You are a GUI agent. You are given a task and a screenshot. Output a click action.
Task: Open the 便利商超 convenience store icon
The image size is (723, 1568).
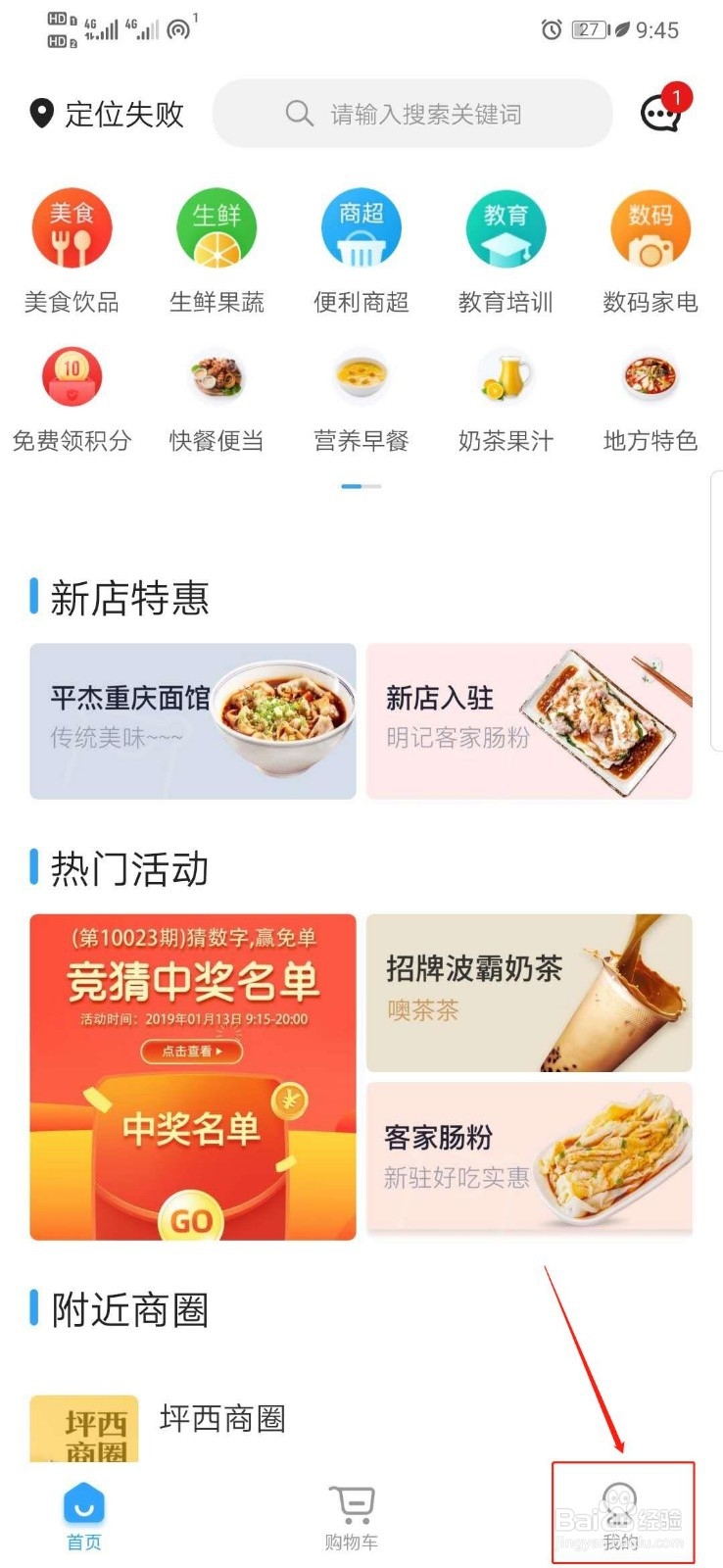[x=361, y=227]
